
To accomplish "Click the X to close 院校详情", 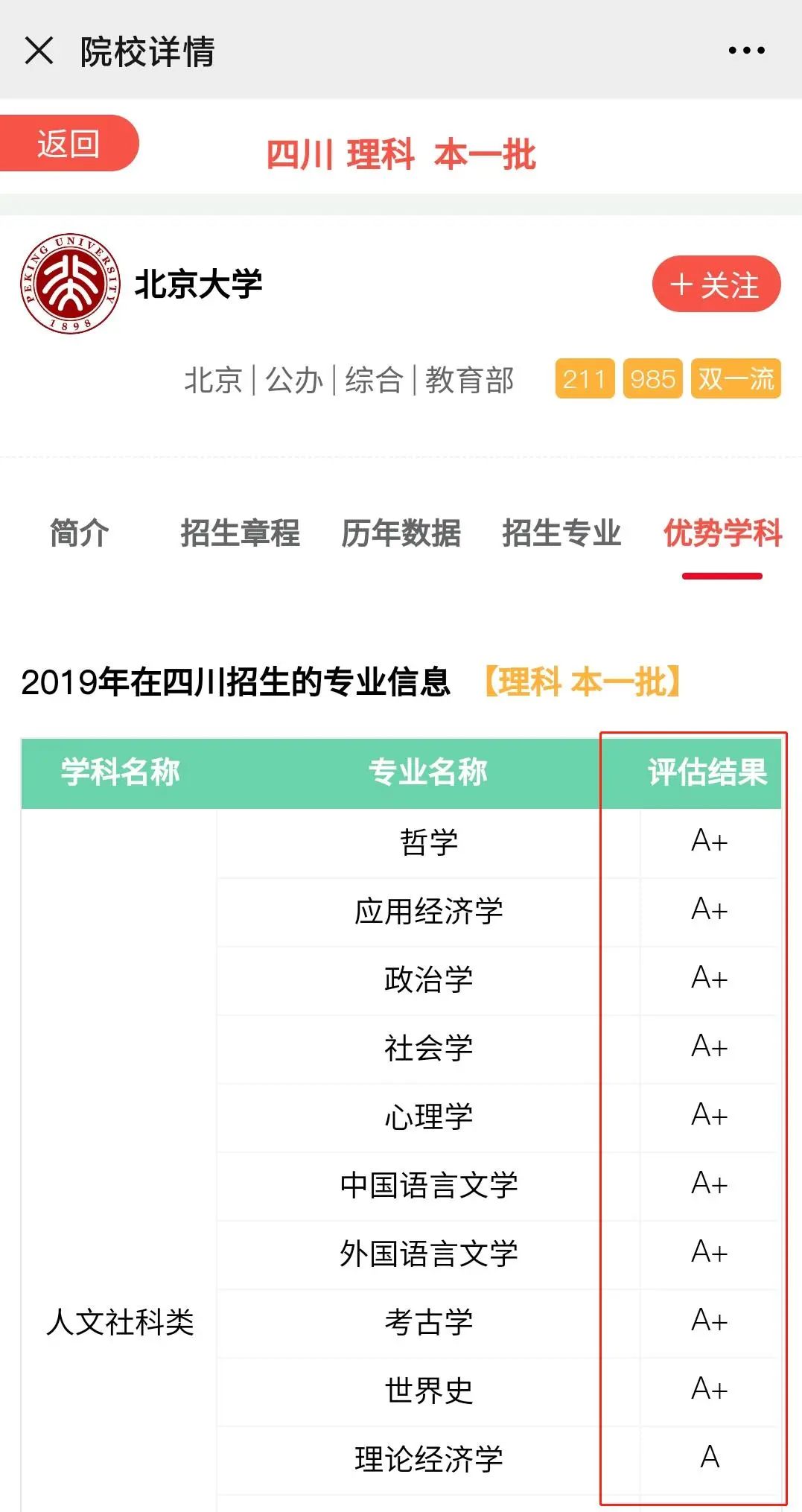I will point(37,50).
